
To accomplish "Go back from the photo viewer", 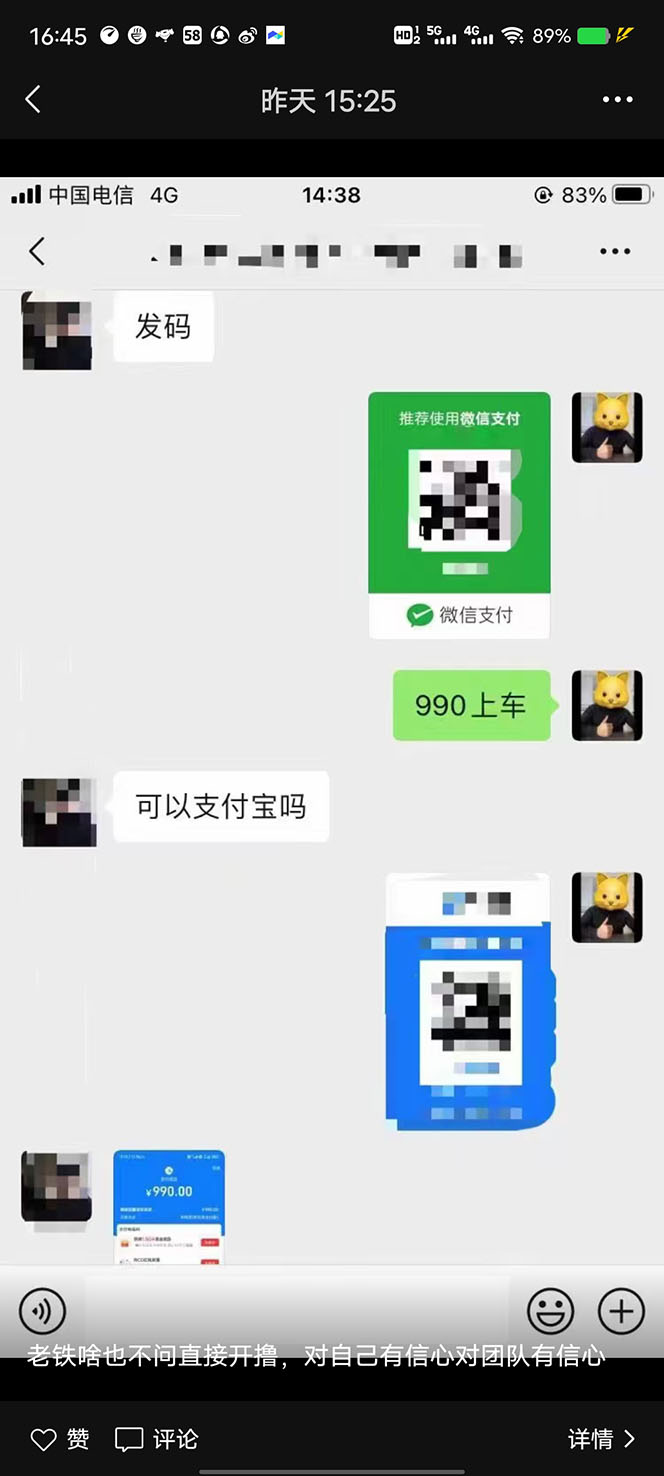I will tap(33, 99).
